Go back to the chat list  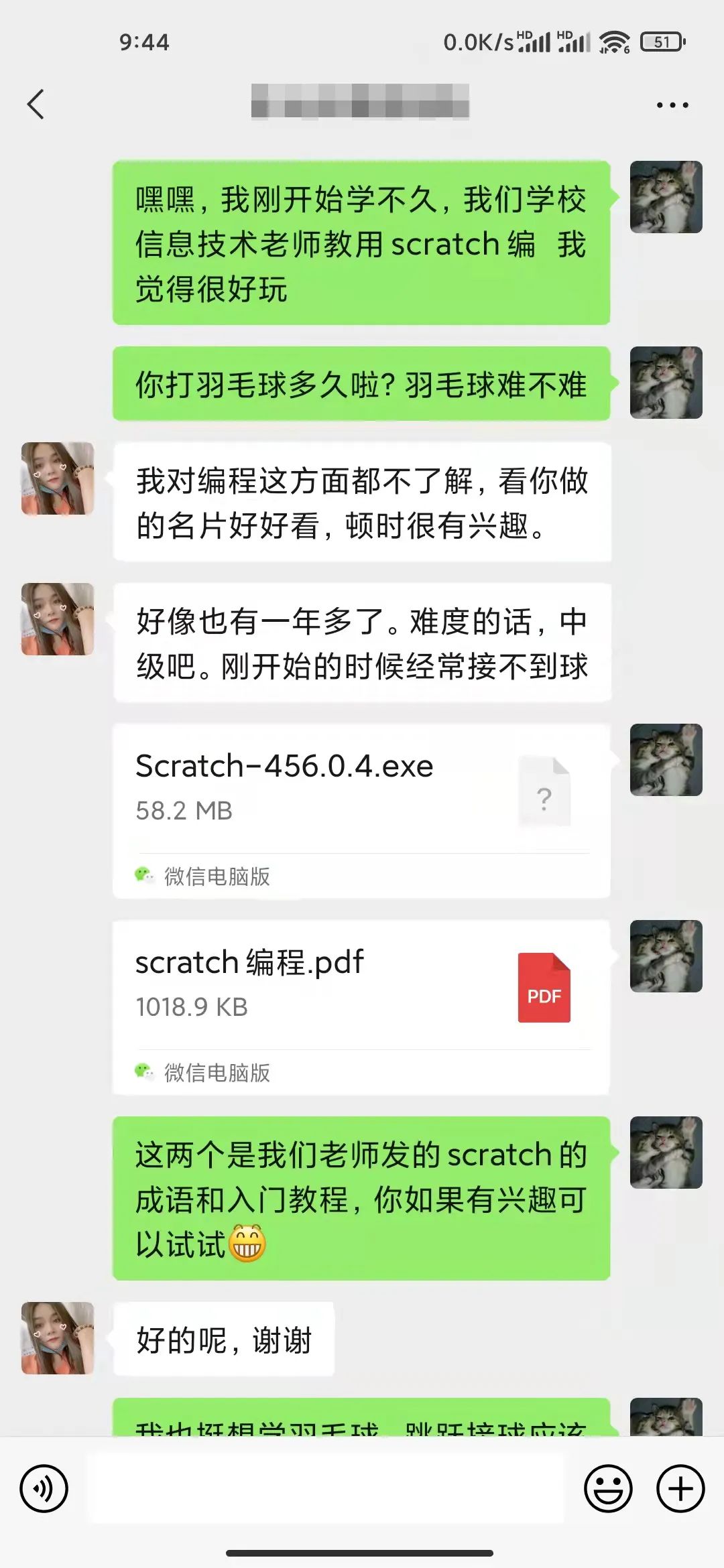[36, 105]
